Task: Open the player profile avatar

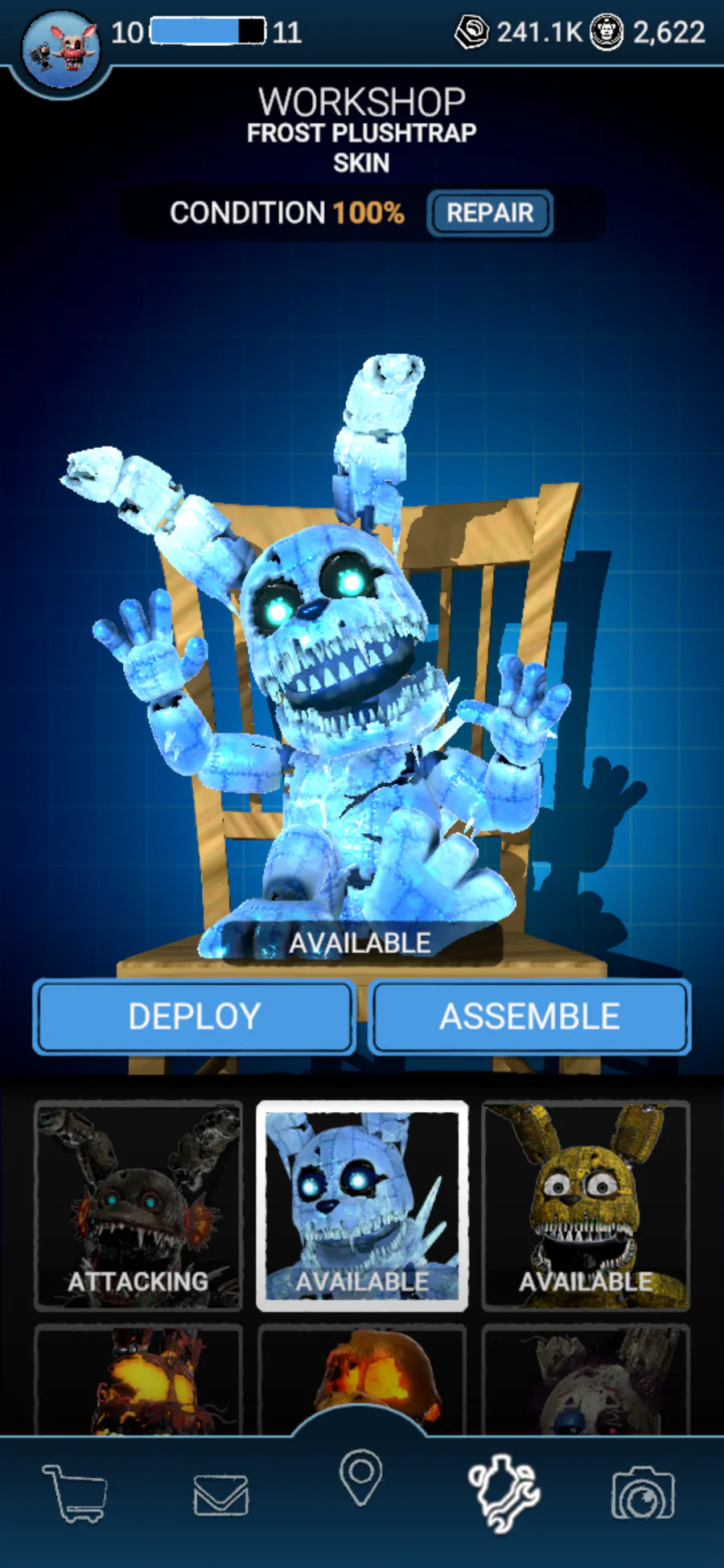Action: (x=61, y=50)
